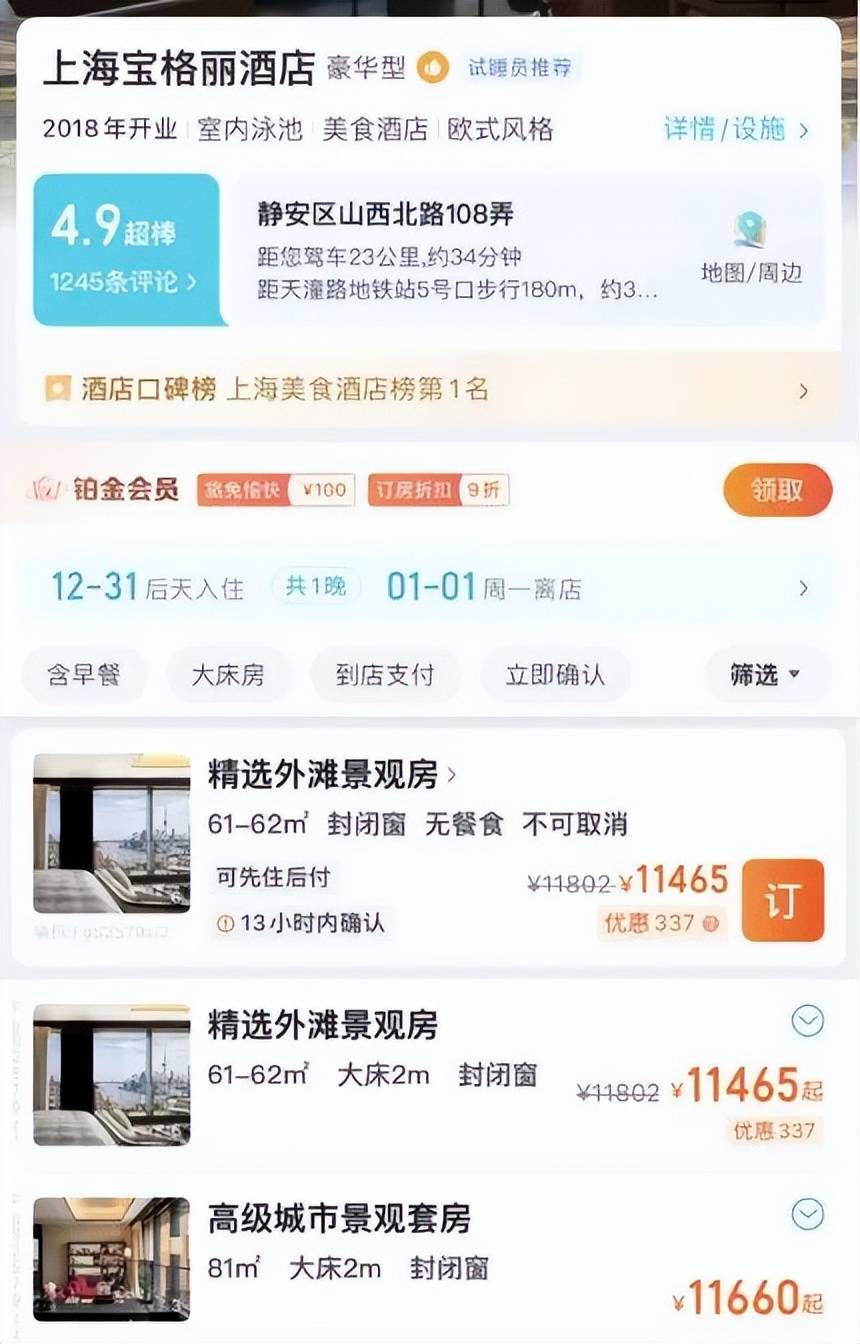Tap the 优惠 337 discount info icon
The width and height of the screenshot is (860, 1344).
coord(711,923)
